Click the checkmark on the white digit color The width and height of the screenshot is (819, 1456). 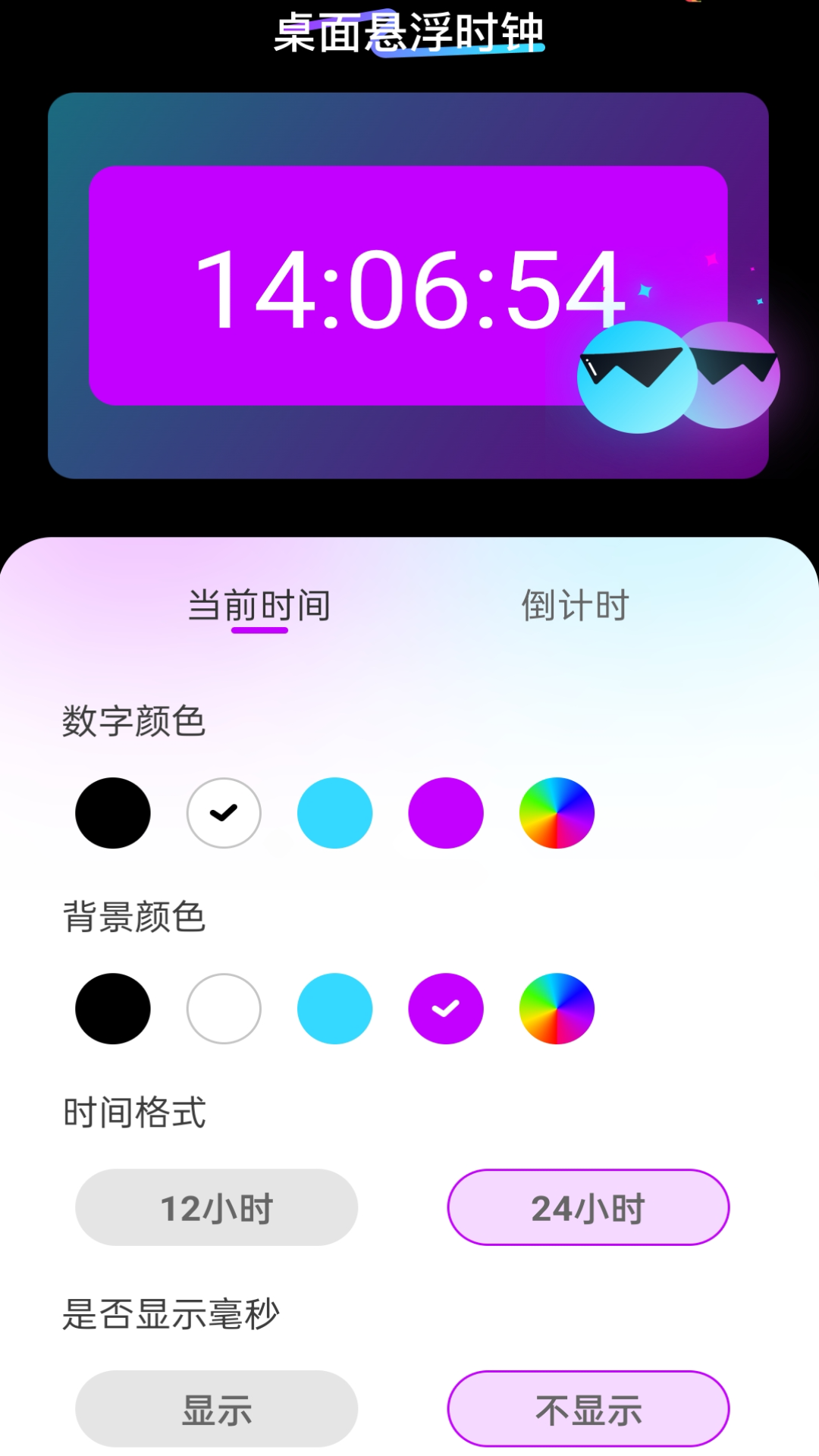click(x=224, y=812)
